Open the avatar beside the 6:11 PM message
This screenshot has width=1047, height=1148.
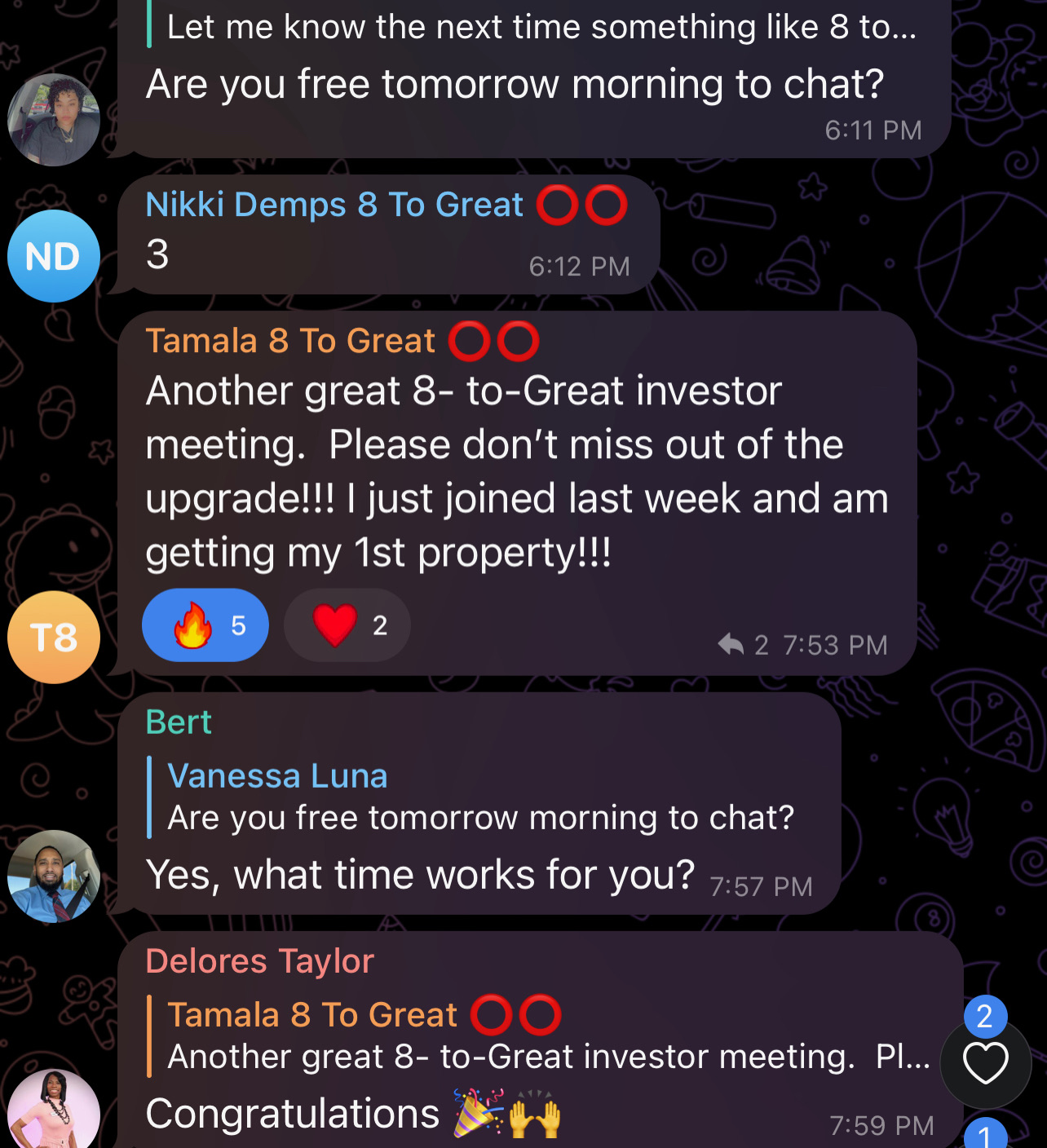54,120
